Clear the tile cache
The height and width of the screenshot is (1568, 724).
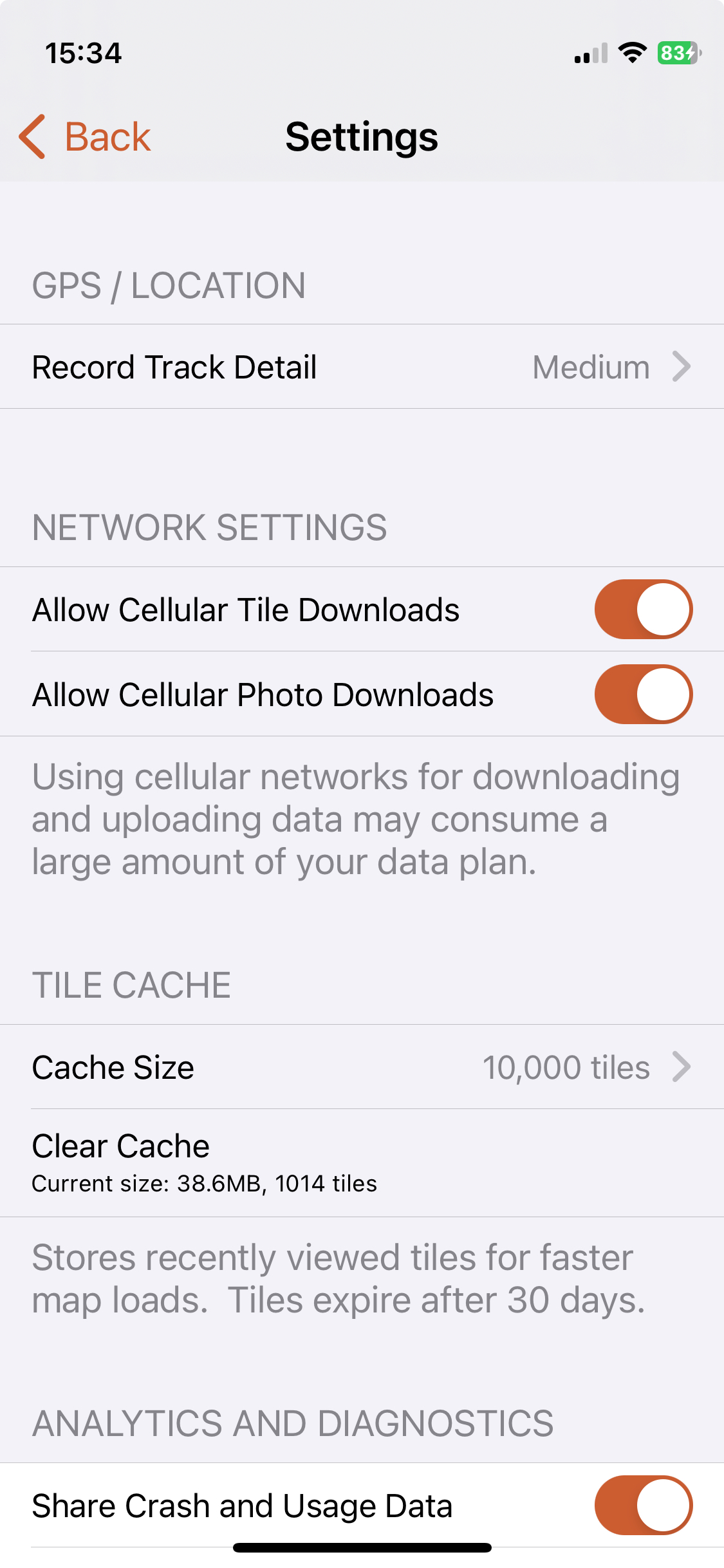[x=362, y=1162]
